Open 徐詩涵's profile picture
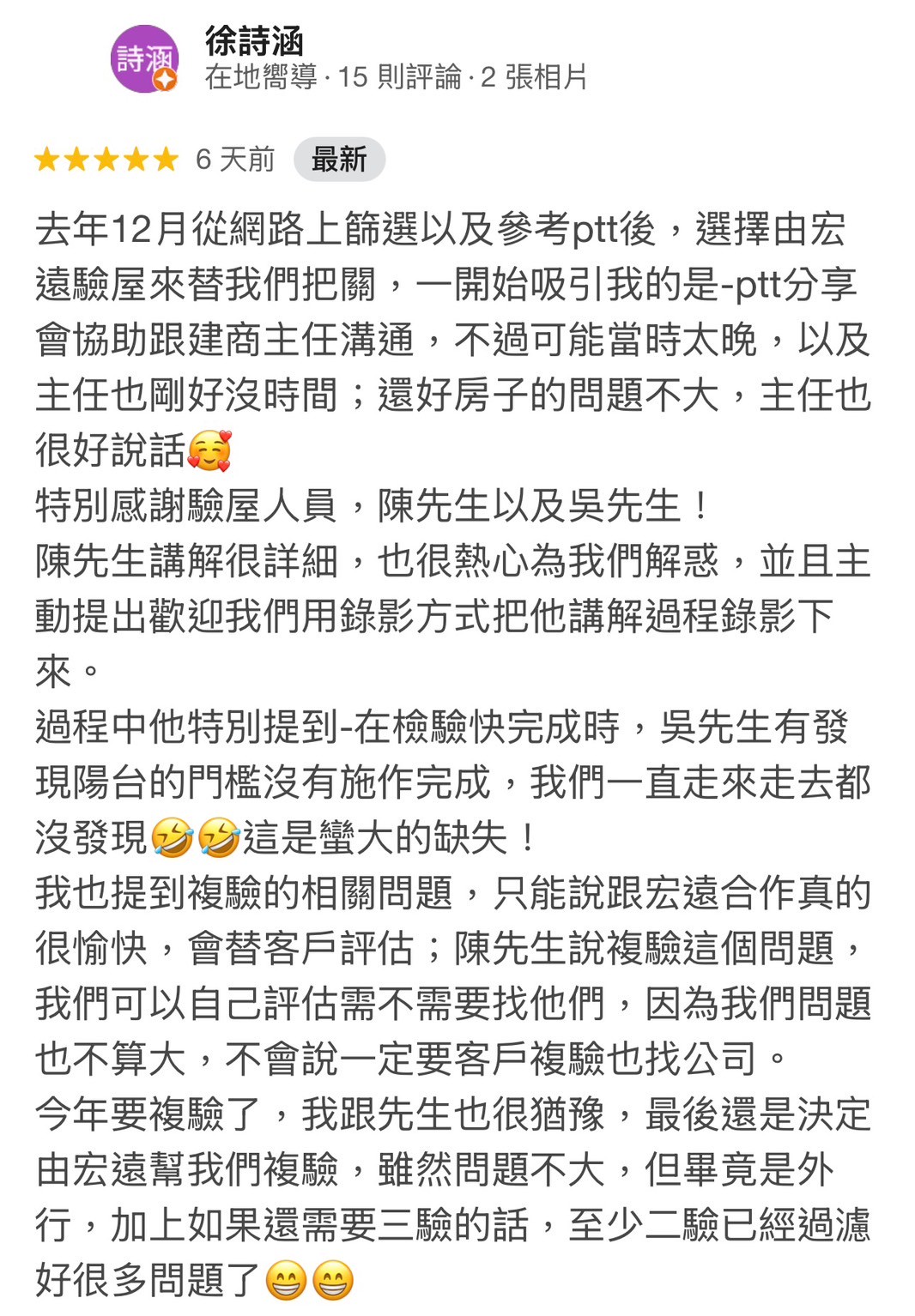The height and width of the screenshot is (1316, 915). coord(144,58)
